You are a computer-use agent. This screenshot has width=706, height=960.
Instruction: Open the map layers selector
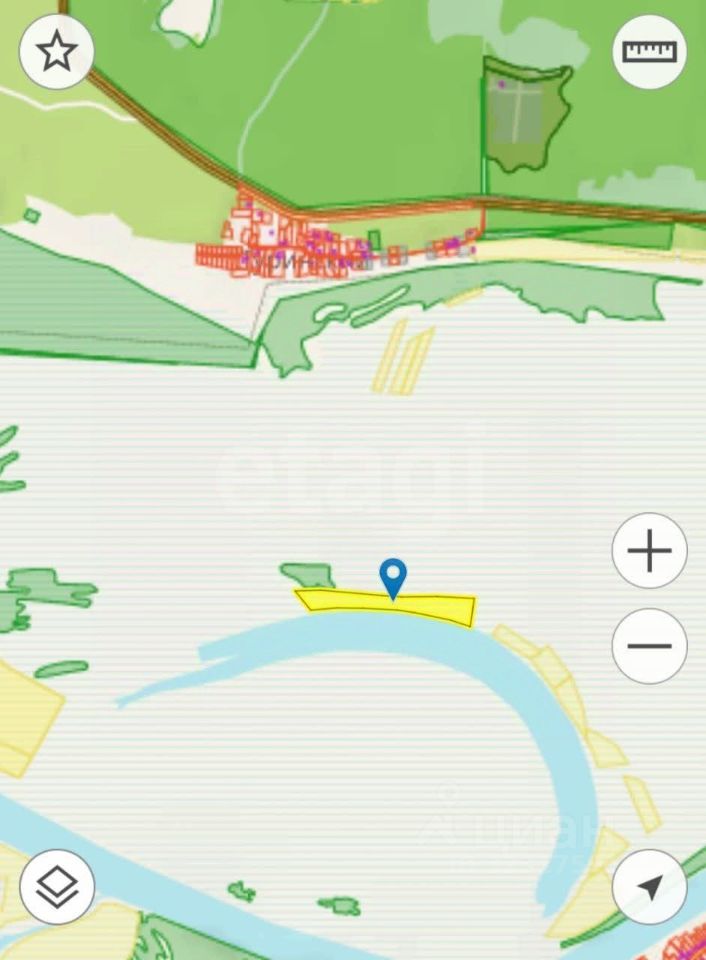point(57,886)
